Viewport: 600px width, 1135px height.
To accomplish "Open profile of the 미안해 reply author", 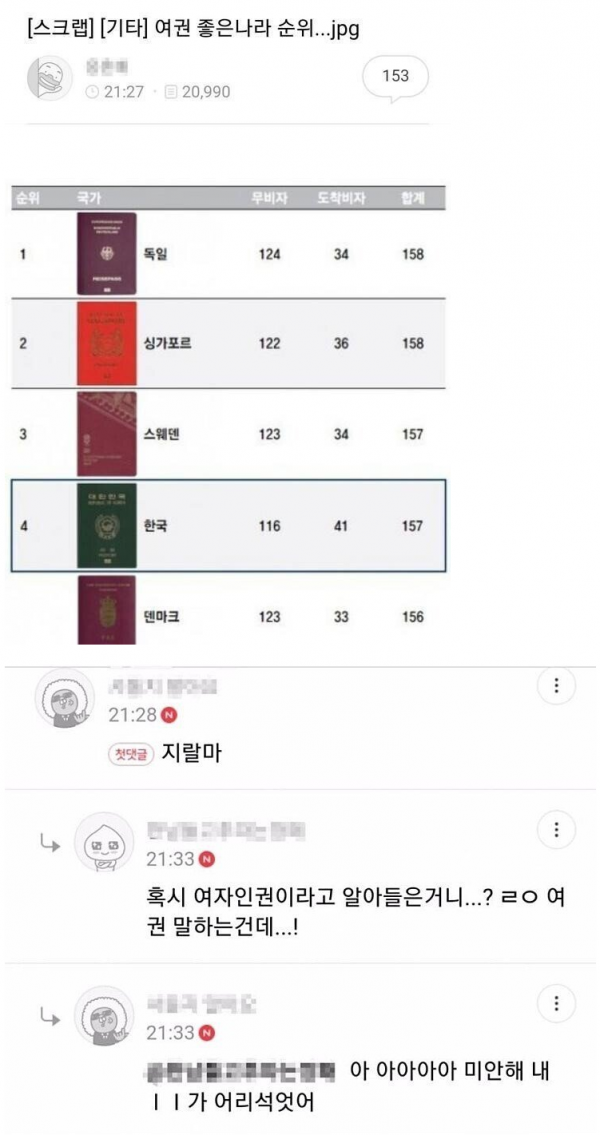I will [105, 1016].
